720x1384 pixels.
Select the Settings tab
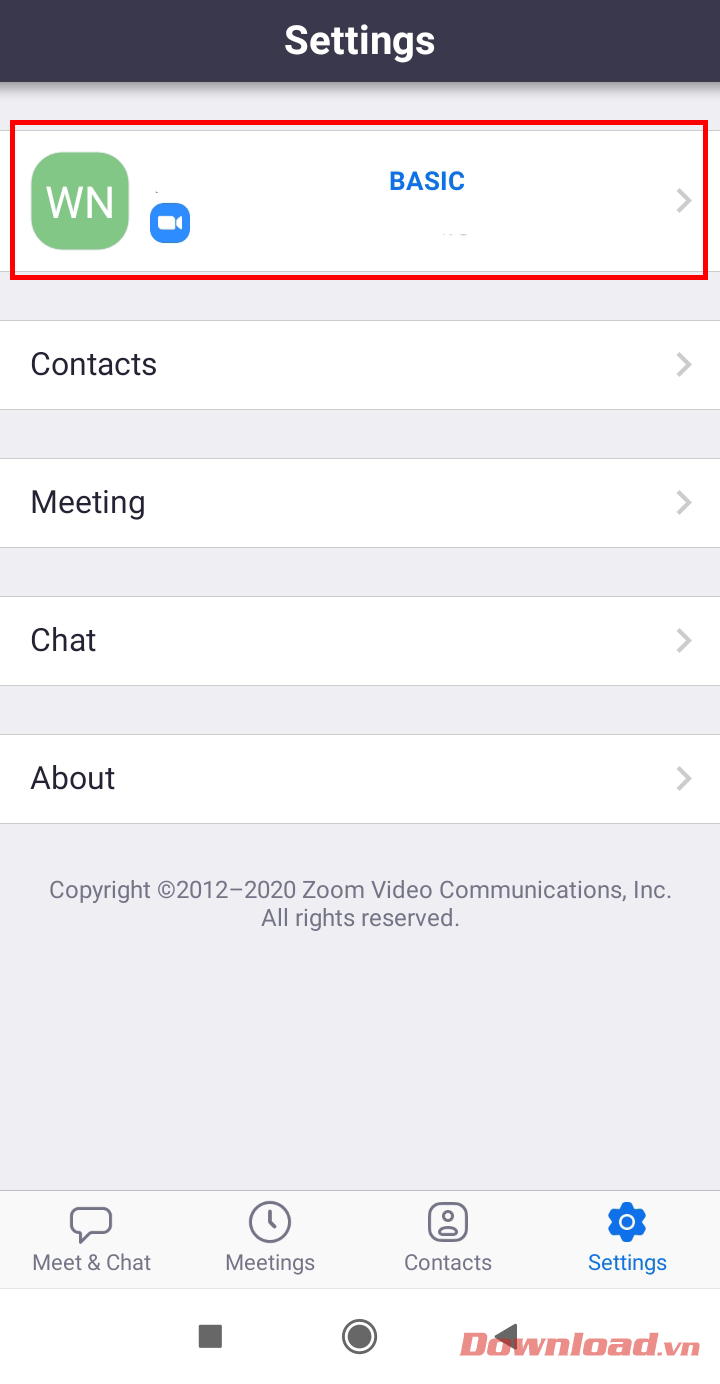click(627, 1239)
